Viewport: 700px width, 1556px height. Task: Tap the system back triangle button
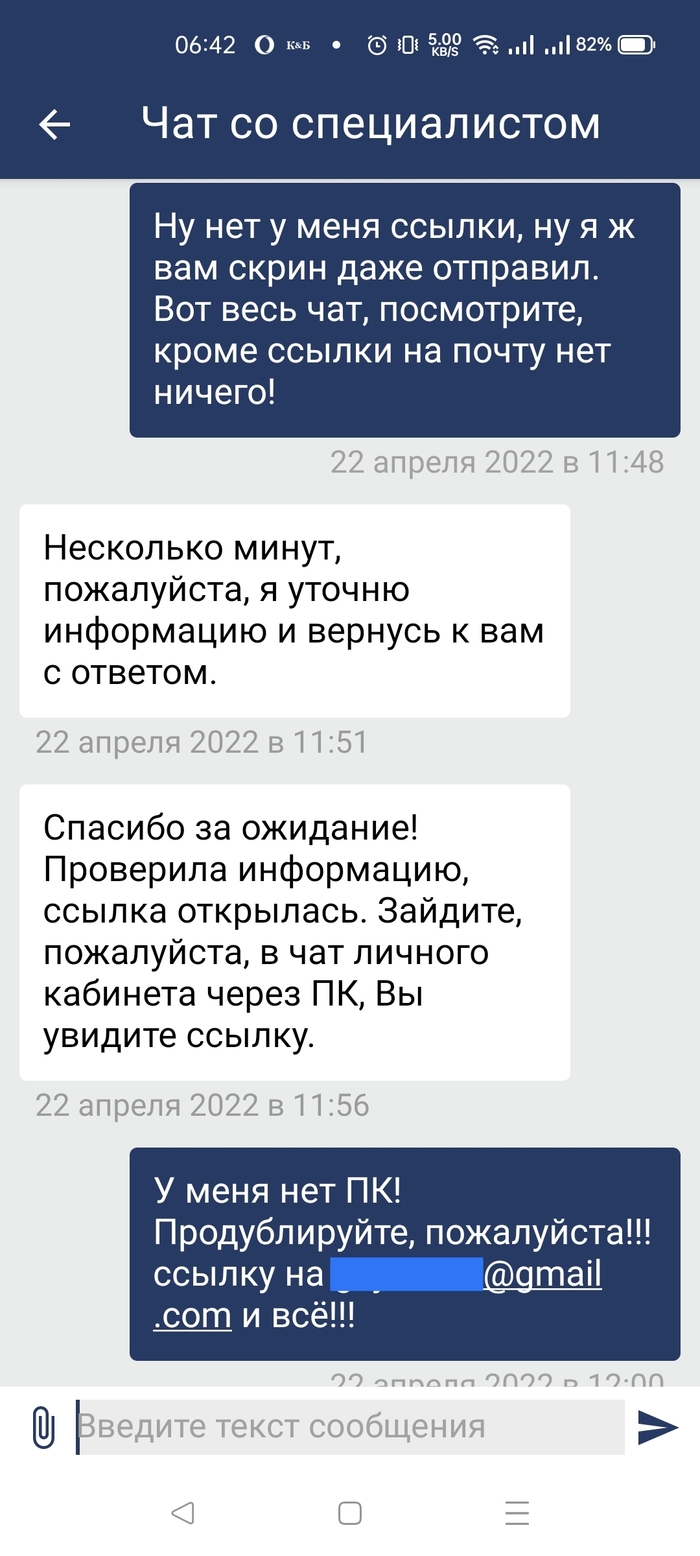[182, 1513]
